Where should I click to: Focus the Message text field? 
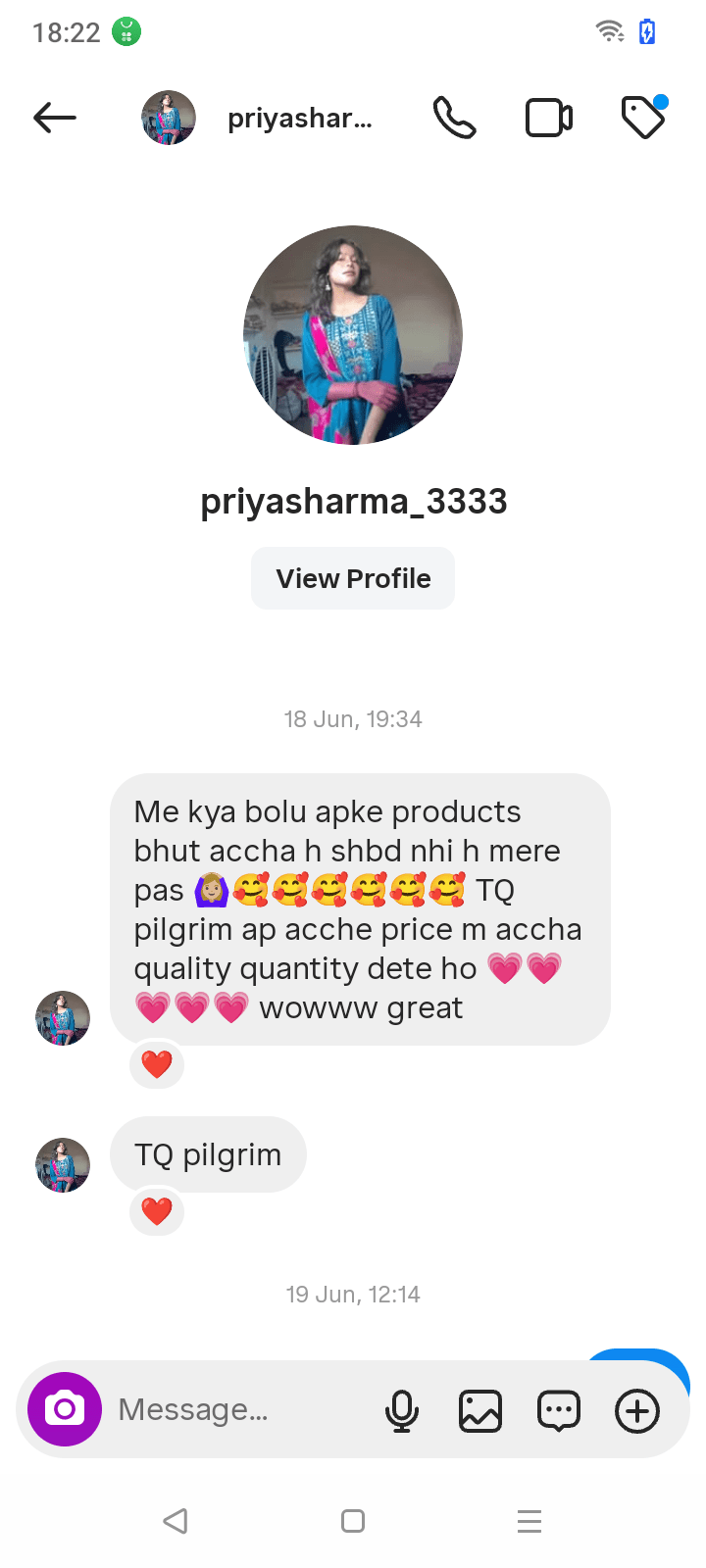(235, 1409)
